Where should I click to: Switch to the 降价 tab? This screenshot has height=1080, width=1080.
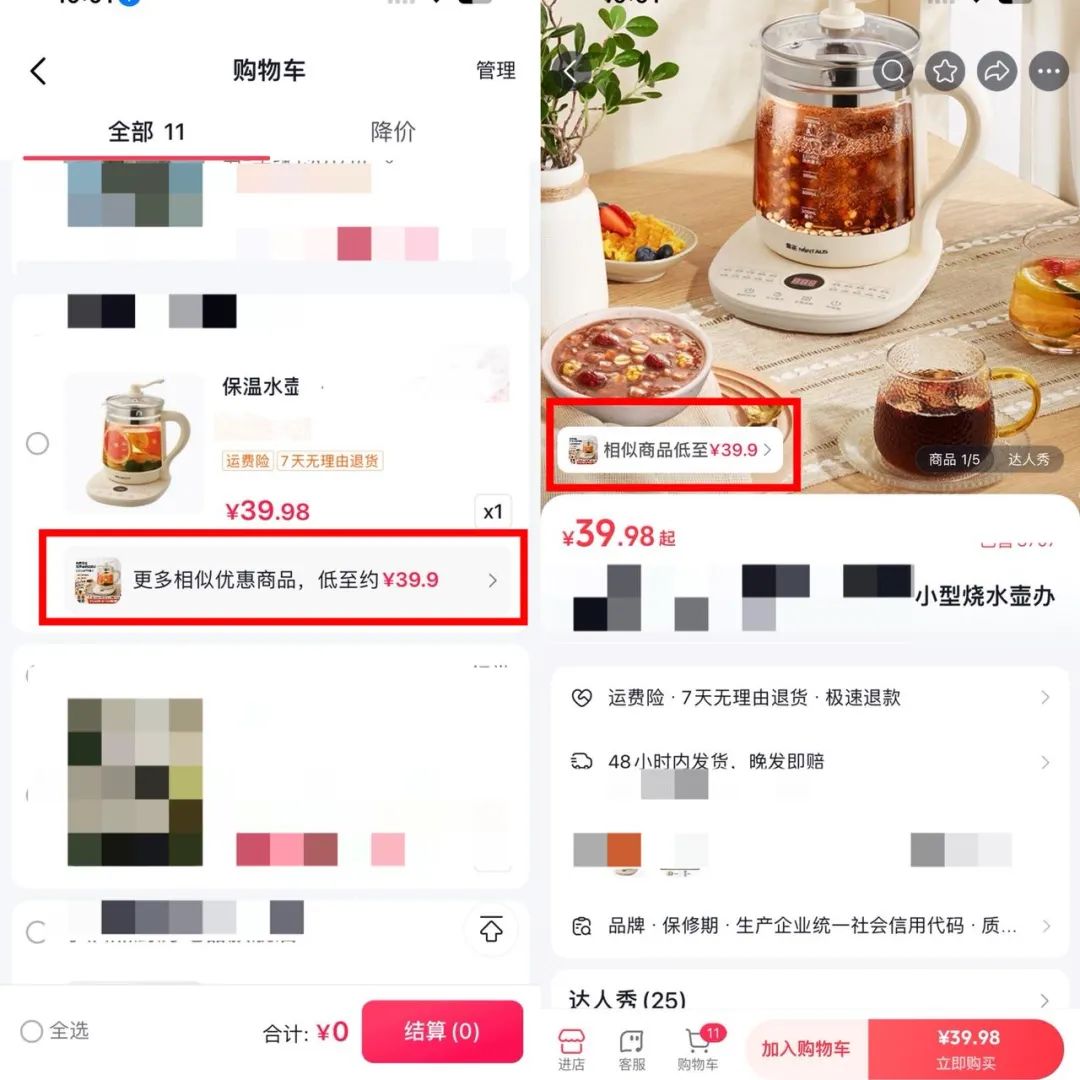tap(392, 132)
